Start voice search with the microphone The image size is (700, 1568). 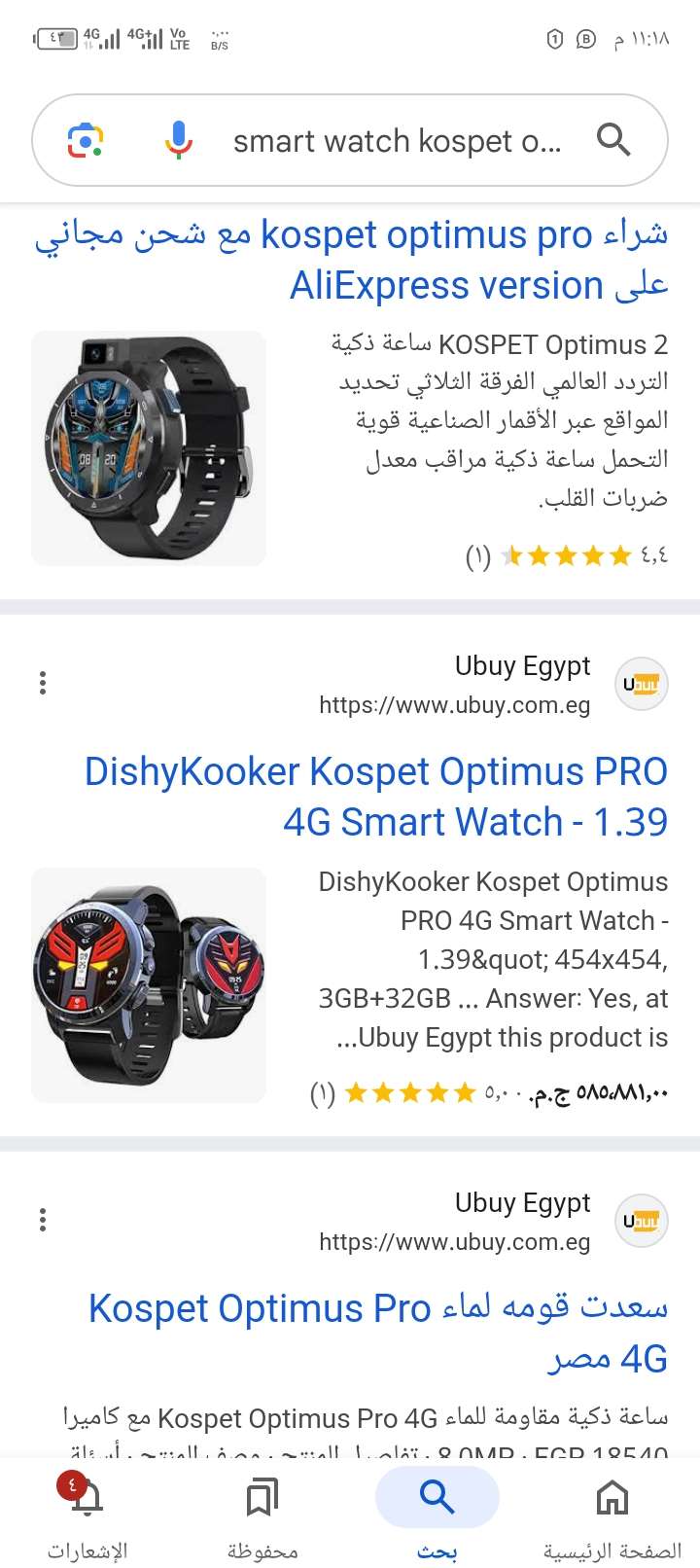coord(178,141)
